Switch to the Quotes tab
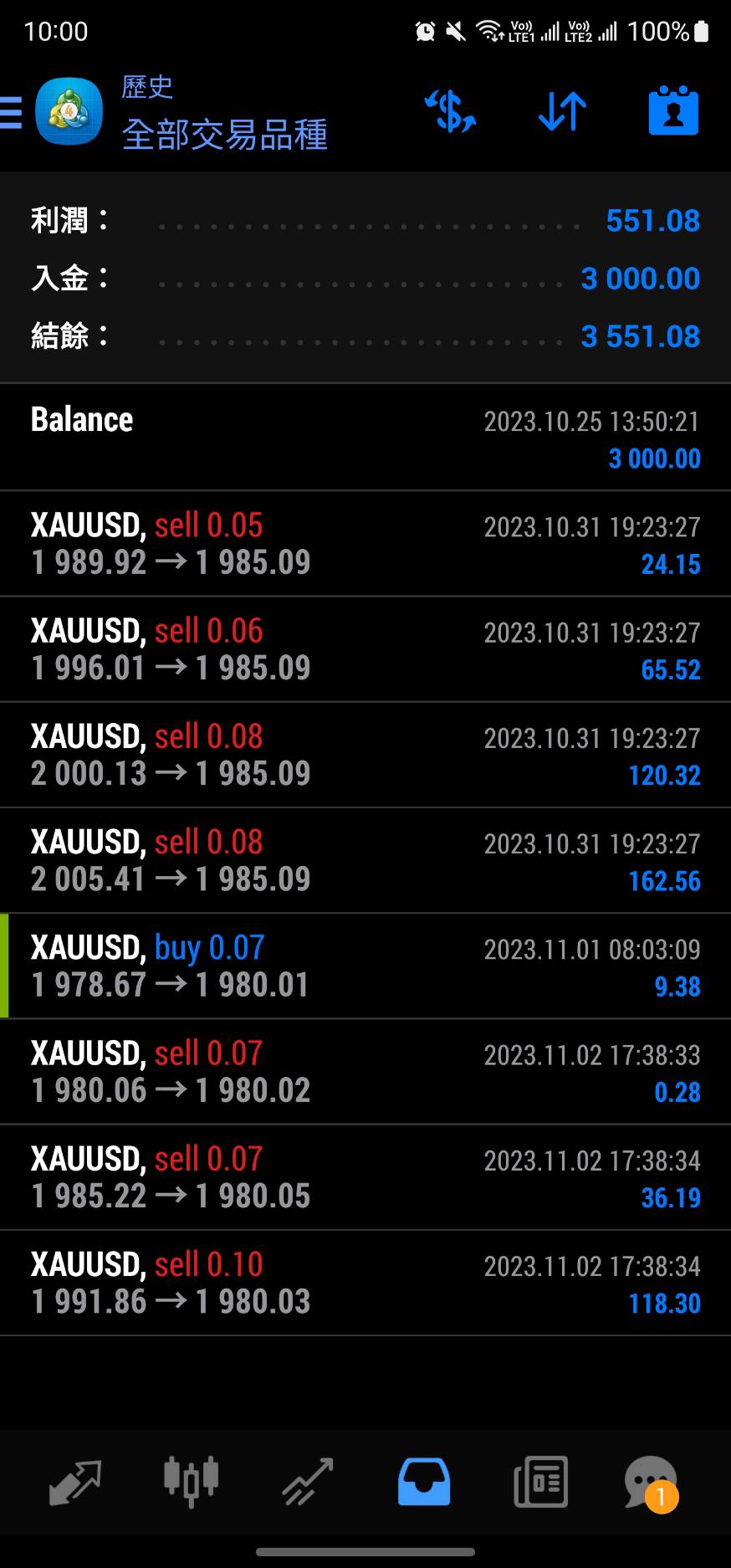The height and width of the screenshot is (1568, 731). click(x=75, y=1483)
